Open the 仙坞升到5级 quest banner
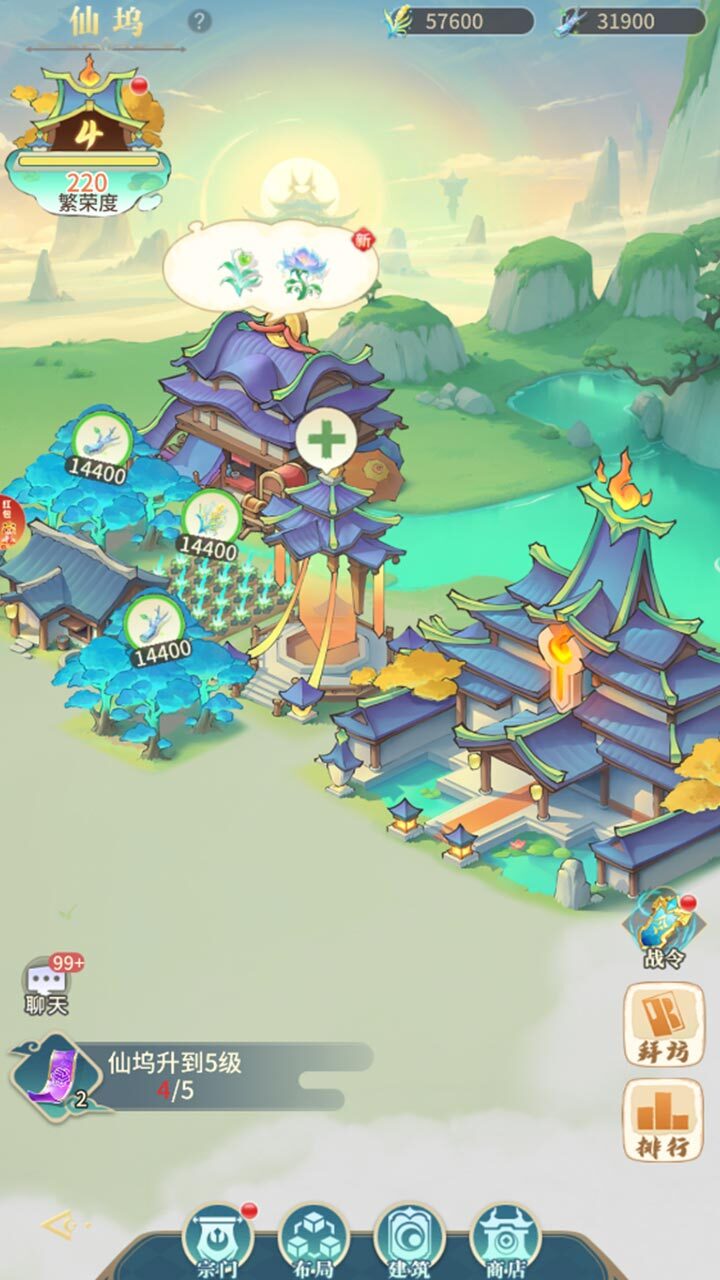The height and width of the screenshot is (1280, 720). (200, 1076)
